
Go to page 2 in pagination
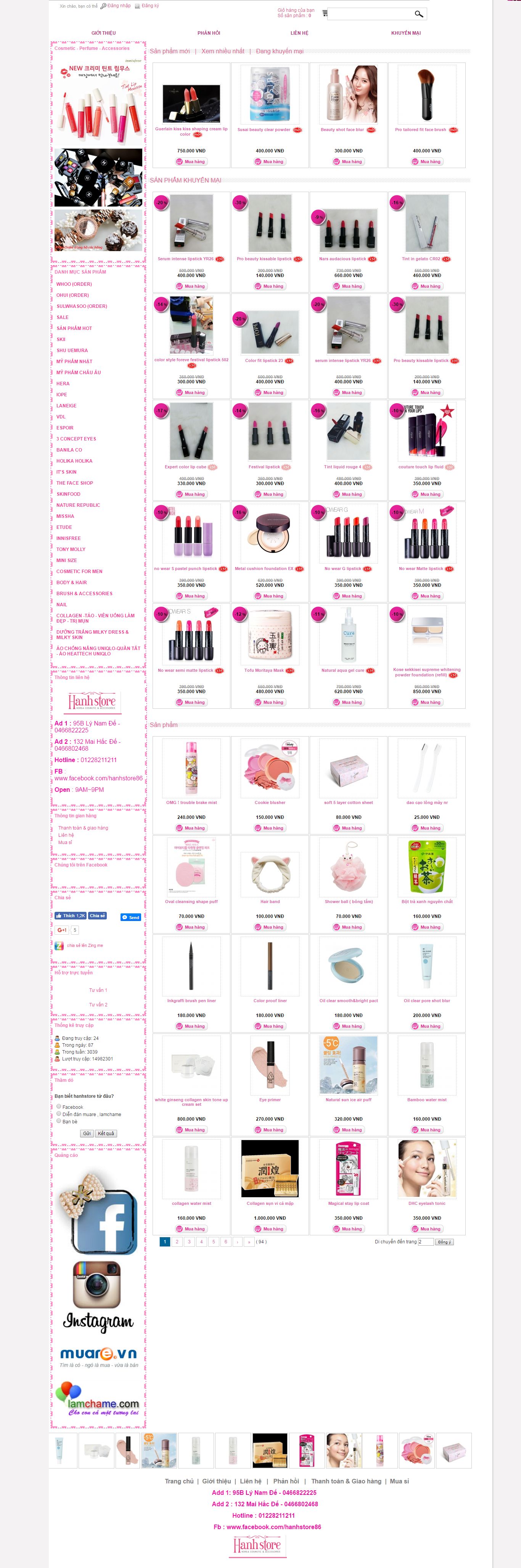click(177, 1242)
